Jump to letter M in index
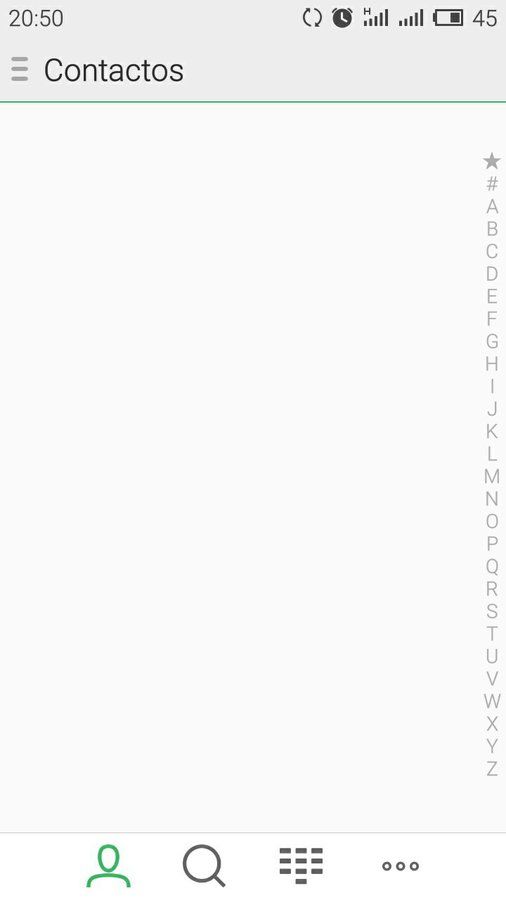This screenshot has height=900, width=506. point(492,476)
